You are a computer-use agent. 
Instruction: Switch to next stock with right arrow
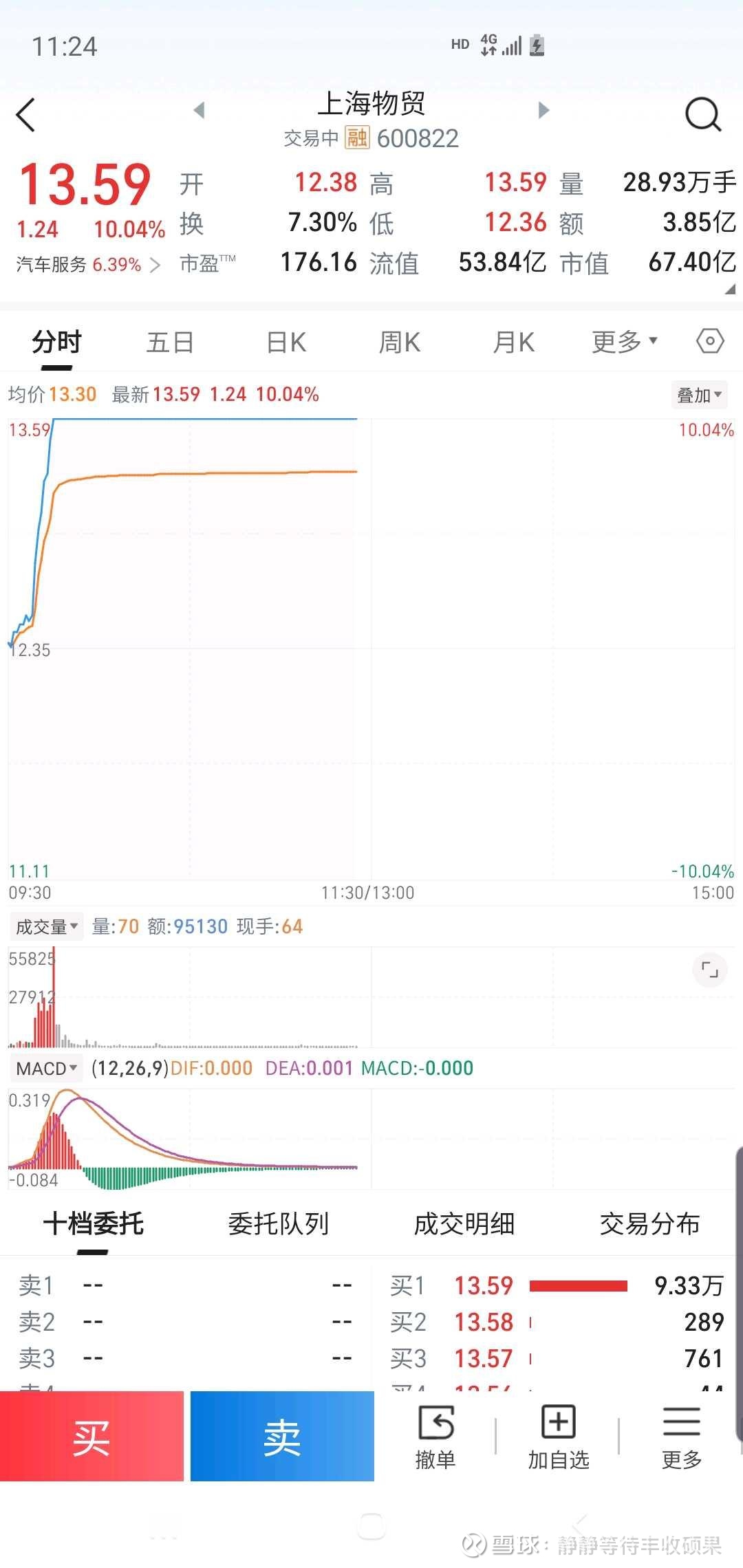(x=543, y=110)
